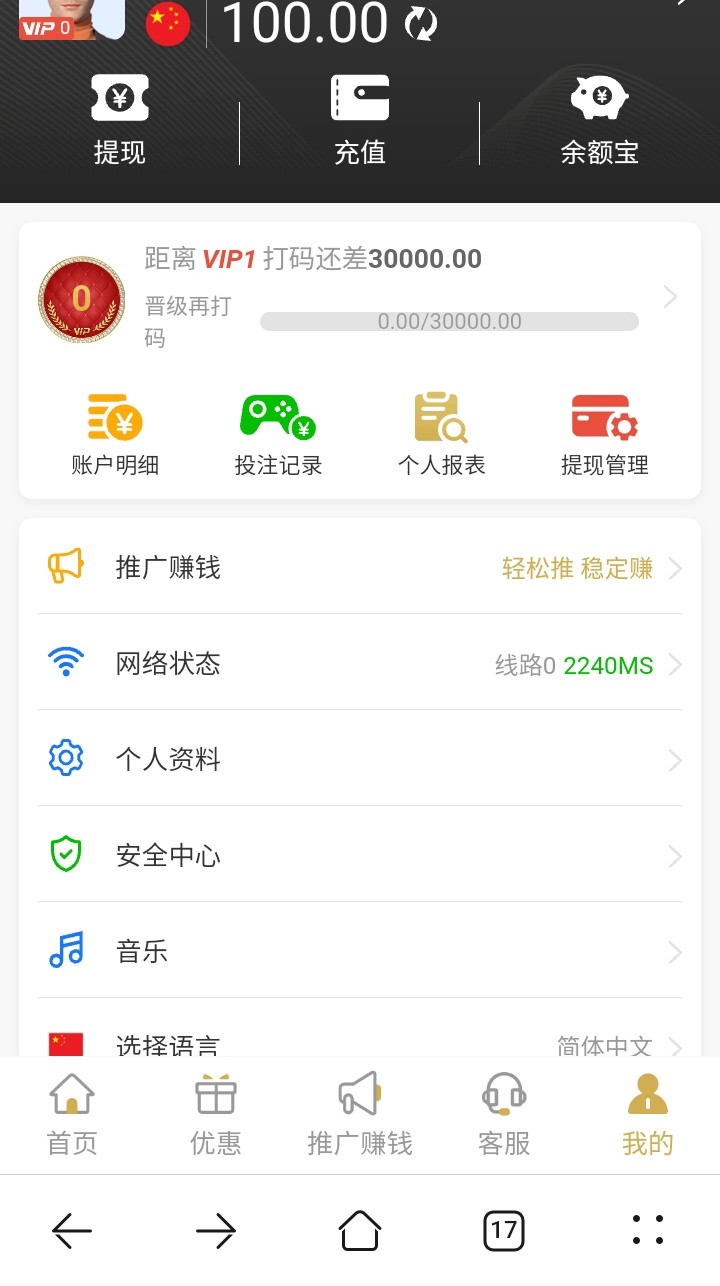
Task: Go back with the browser back arrow
Action: [72, 1230]
